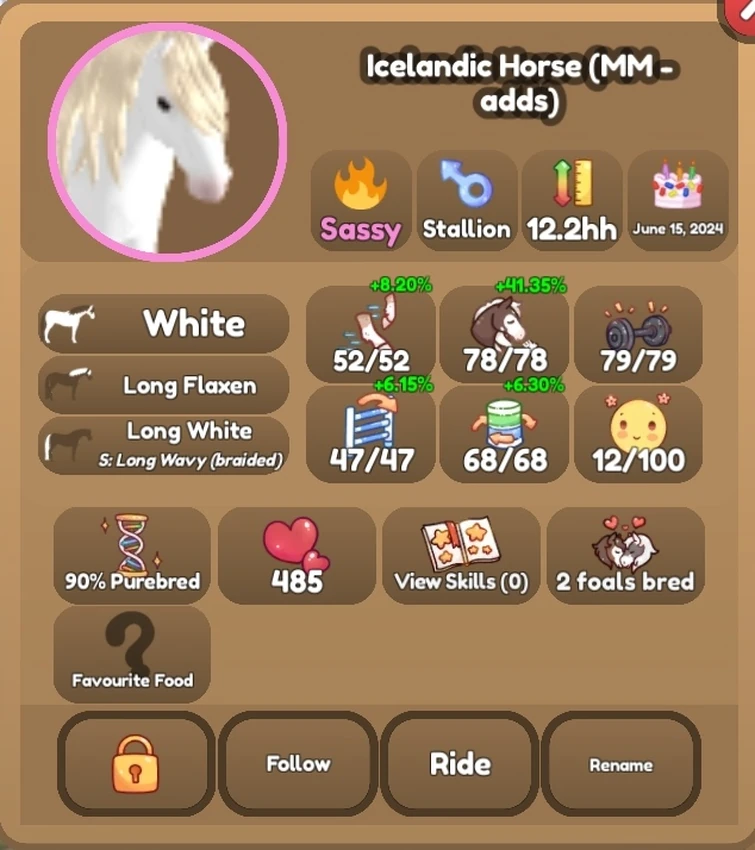Open View Skills (0)
This screenshot has width=755, height=850.
point(461,555)
